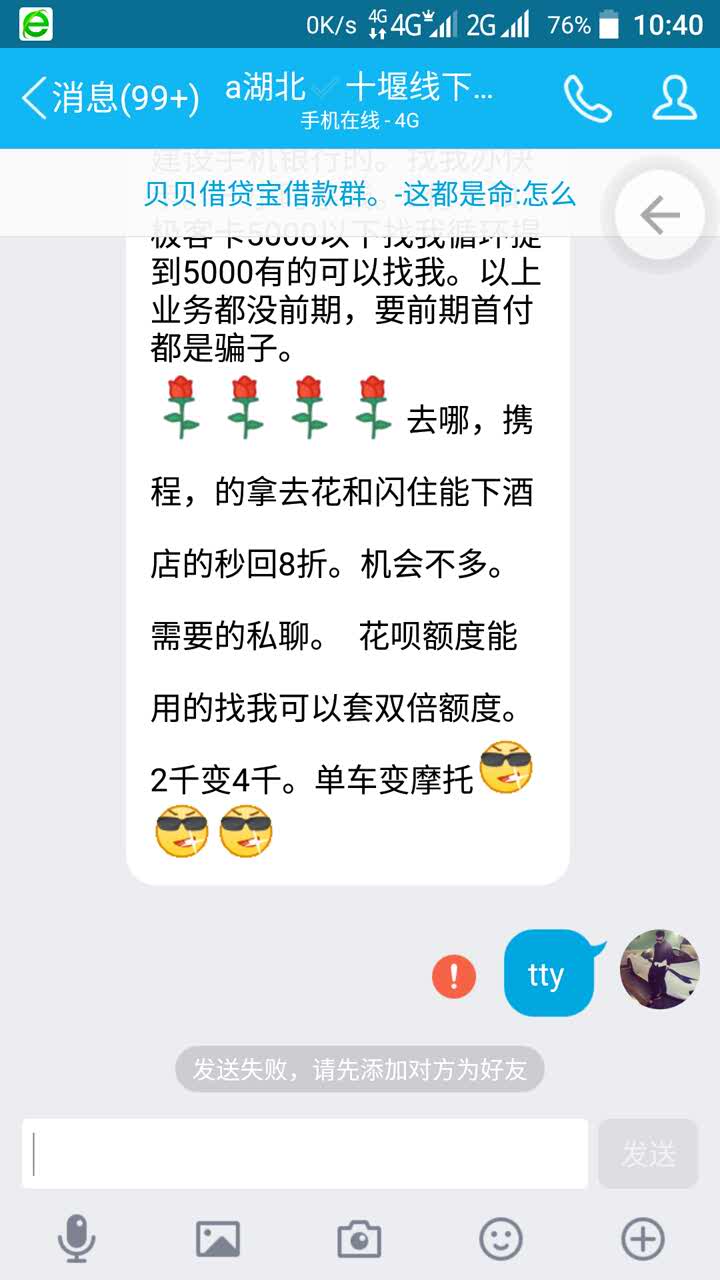Tap the gray arrow floating button
This screenshot has width=720, height=1280.
pos(660,215)
